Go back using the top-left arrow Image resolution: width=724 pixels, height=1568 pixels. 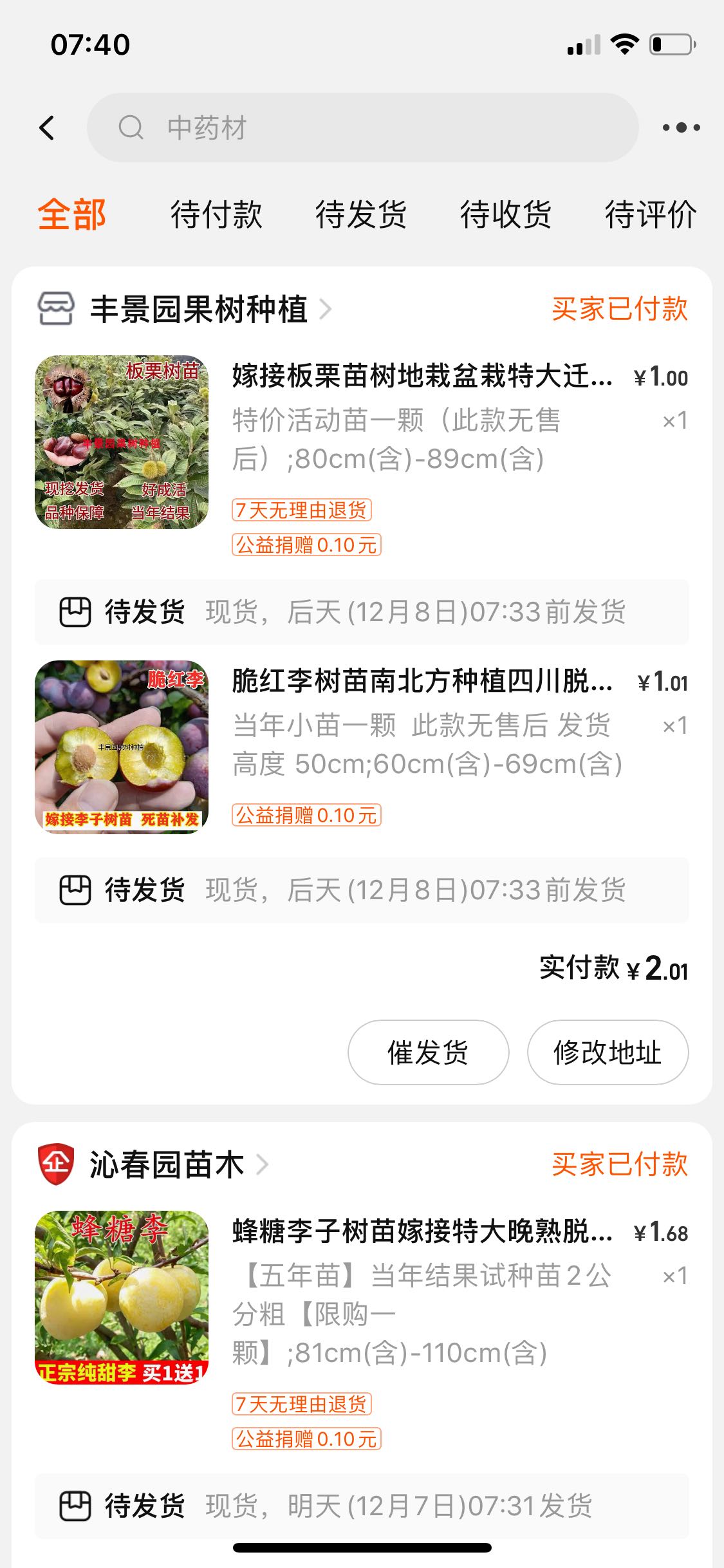[47, 127]
